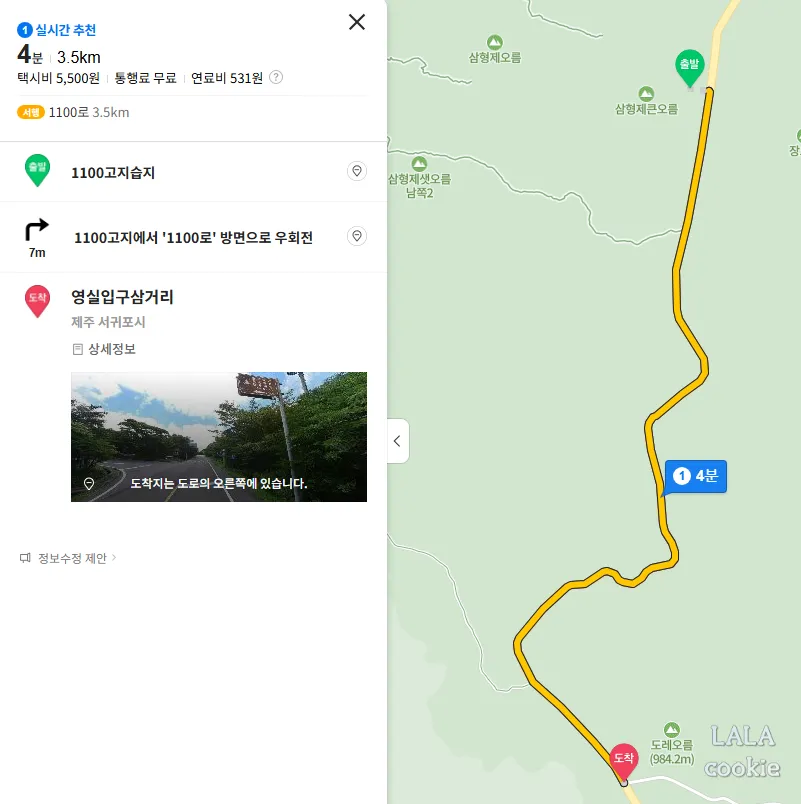Click the location pin beside the 우회전 instruction
This screenshot has width=801, height=804.
tap(357, 236)
